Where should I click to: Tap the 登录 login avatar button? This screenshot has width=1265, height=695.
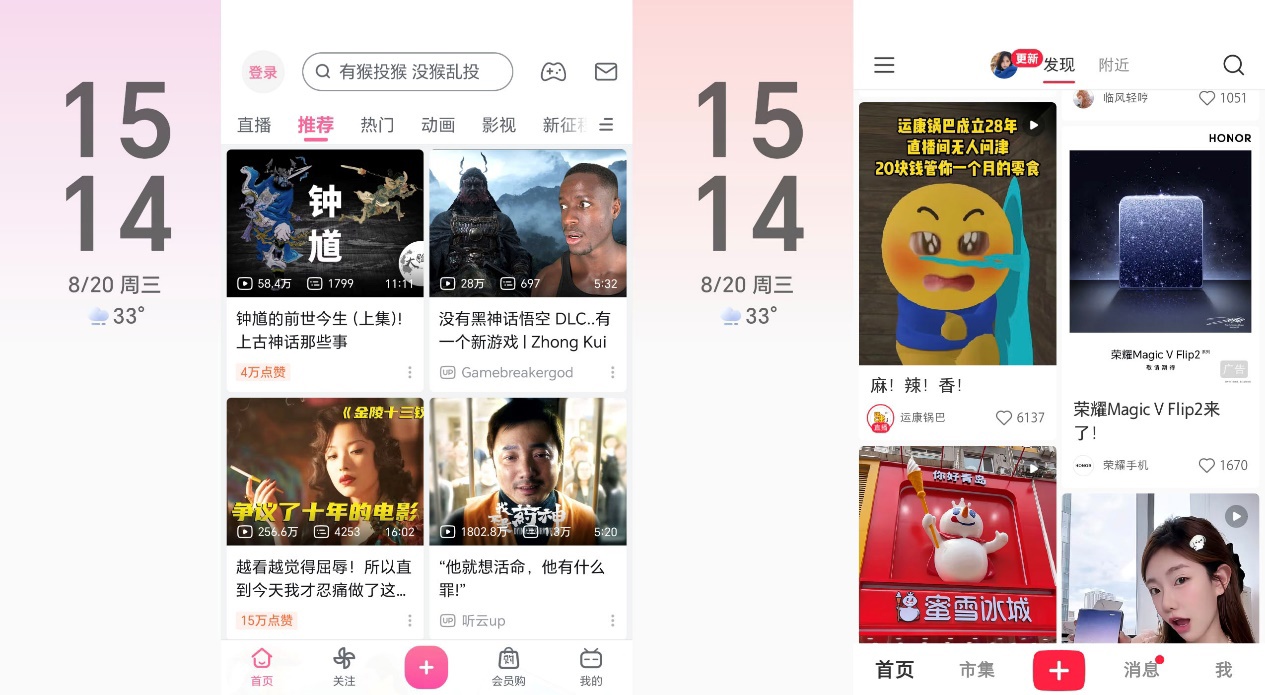coord(263,72)
